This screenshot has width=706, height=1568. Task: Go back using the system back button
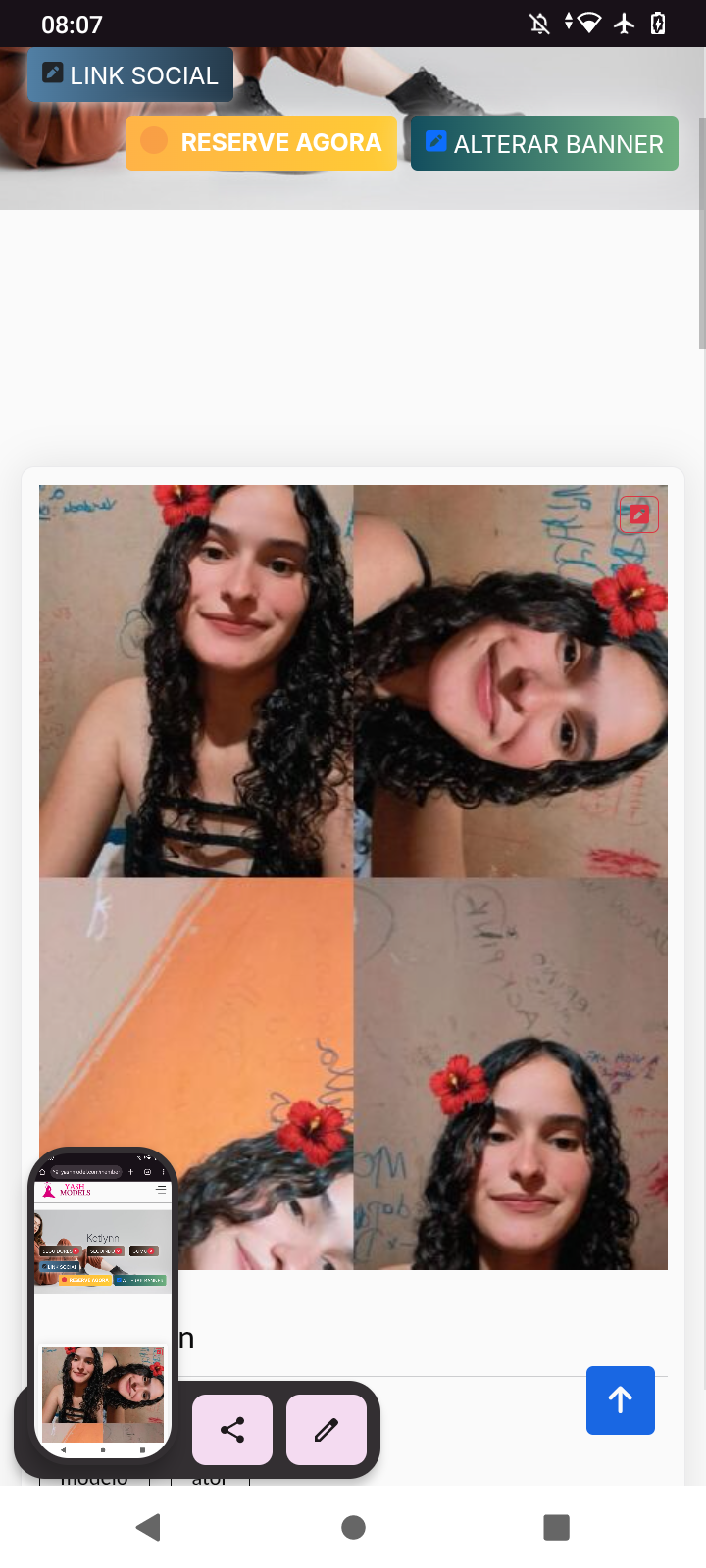click(x=149, y=1527)
